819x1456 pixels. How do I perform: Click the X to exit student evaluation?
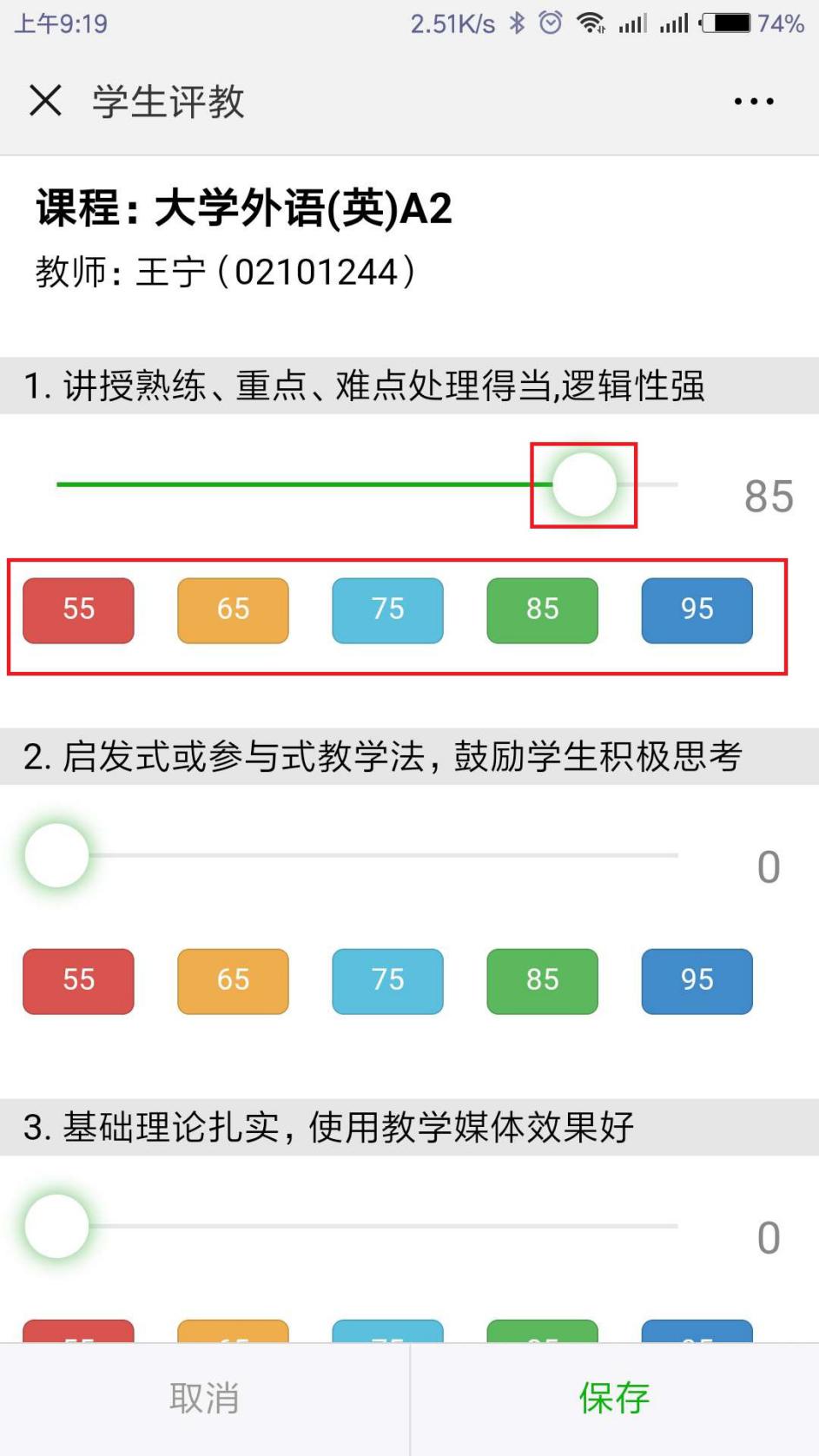pos(45,100)
